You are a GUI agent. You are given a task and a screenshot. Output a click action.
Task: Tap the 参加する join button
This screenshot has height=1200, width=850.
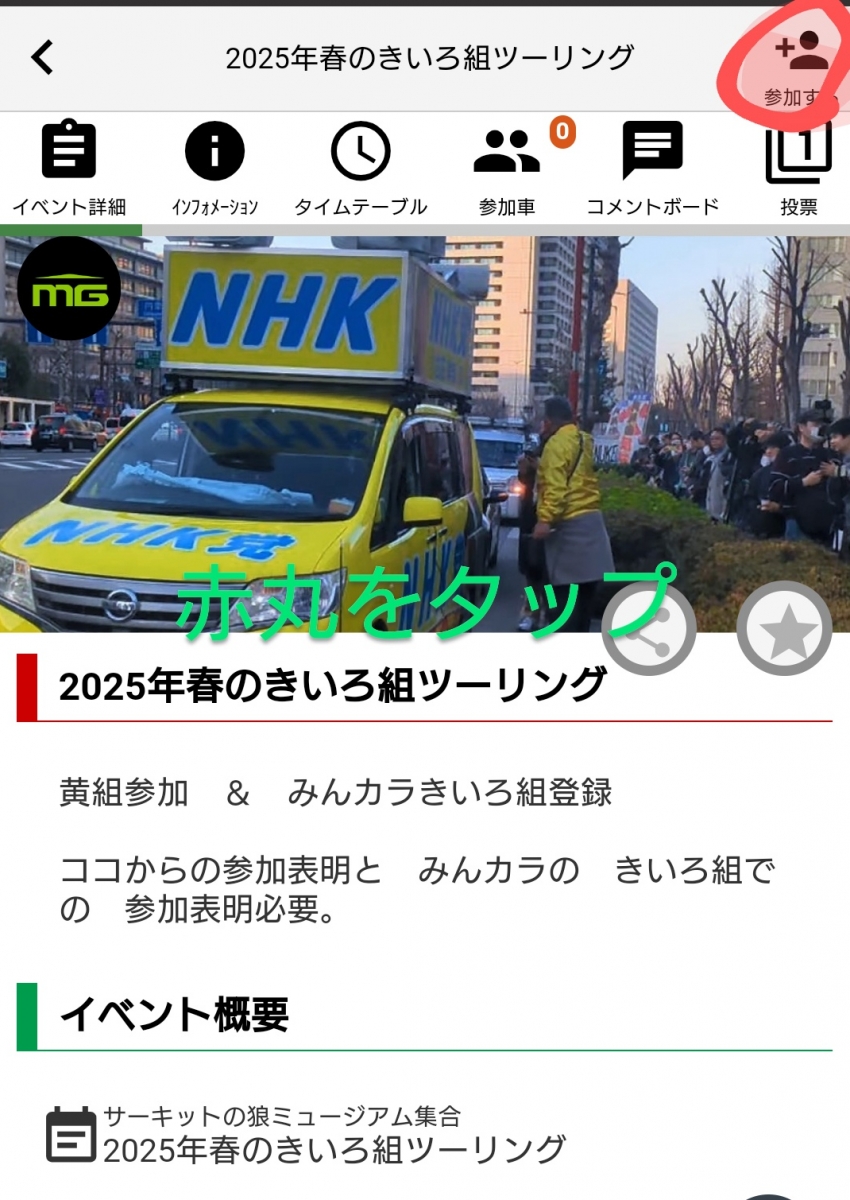pos(800,65)
